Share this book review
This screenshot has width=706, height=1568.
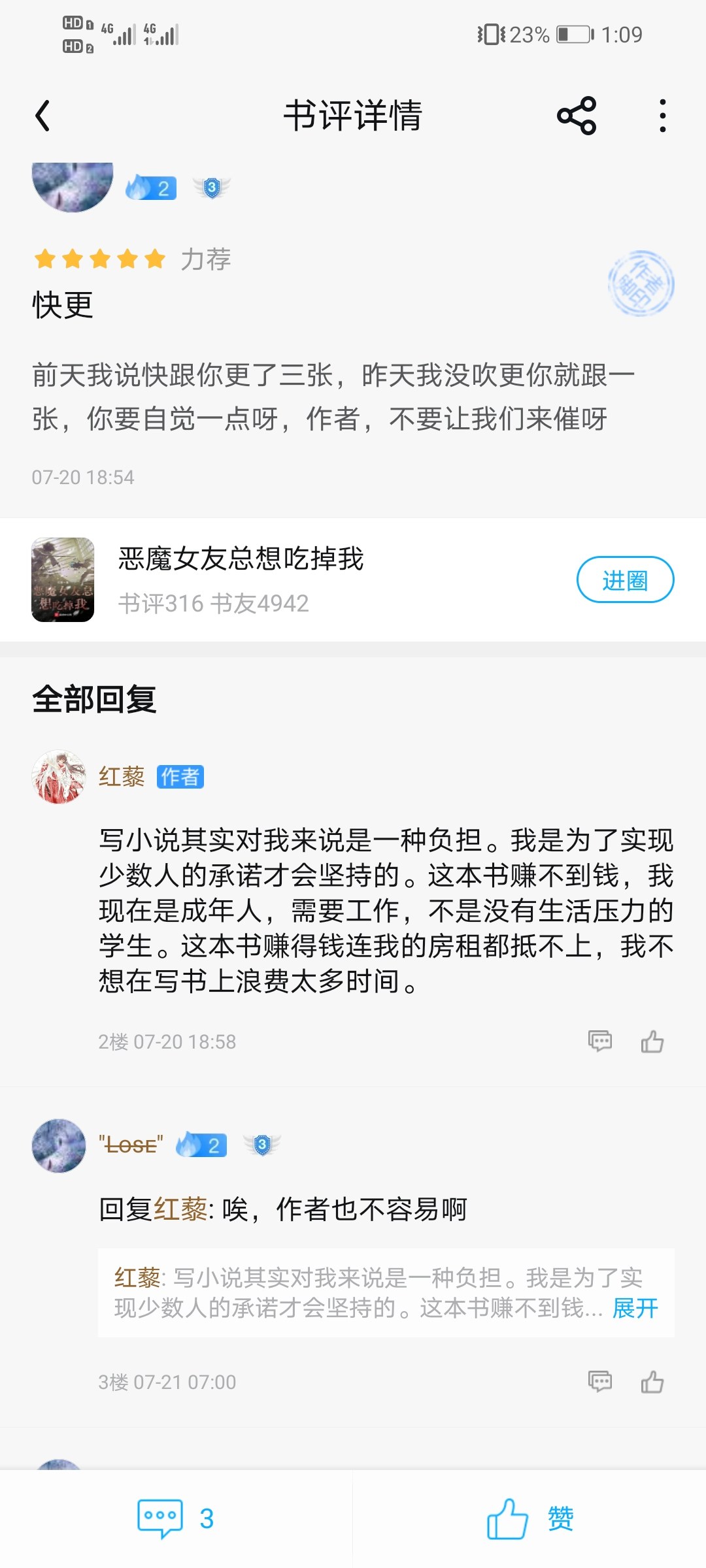[577, 116]
